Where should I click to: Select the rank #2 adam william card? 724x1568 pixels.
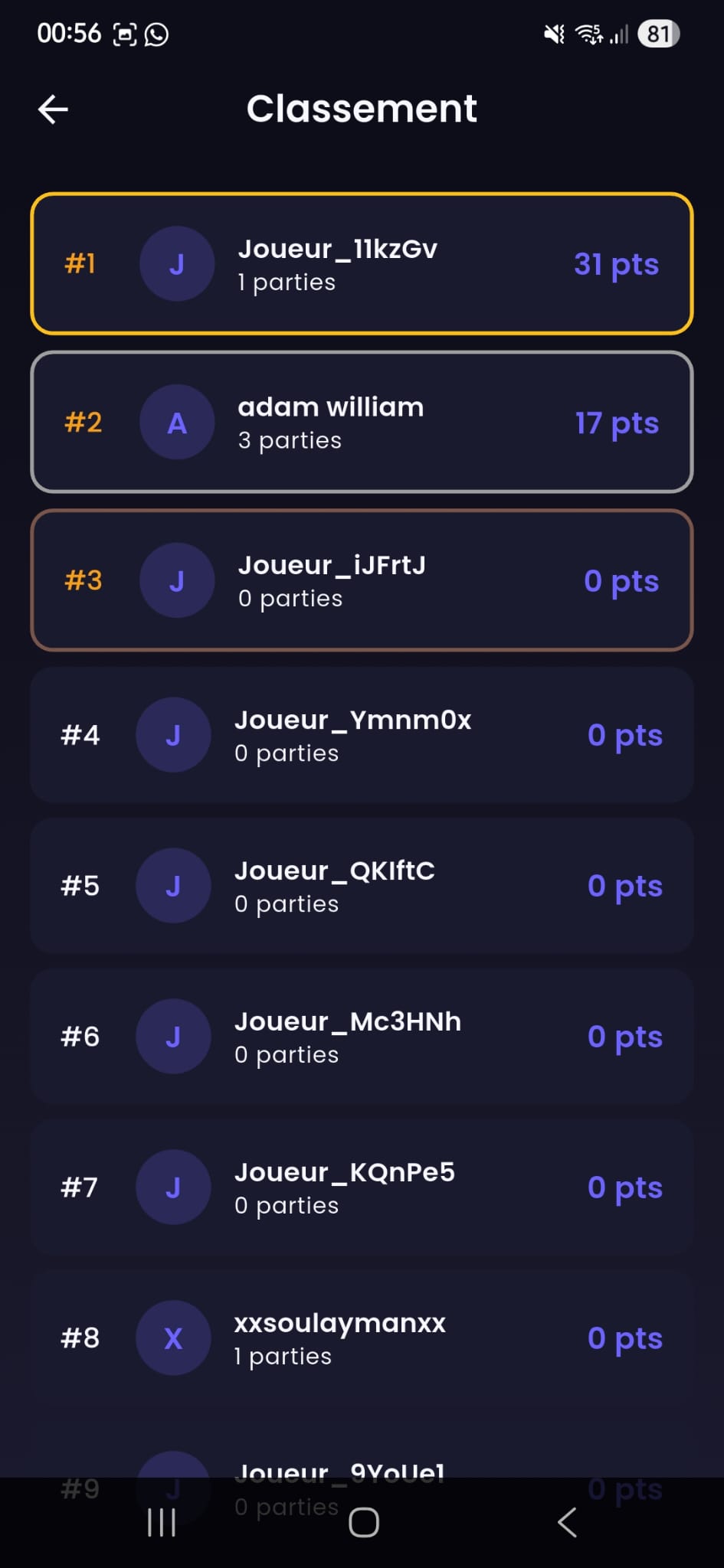362,422
